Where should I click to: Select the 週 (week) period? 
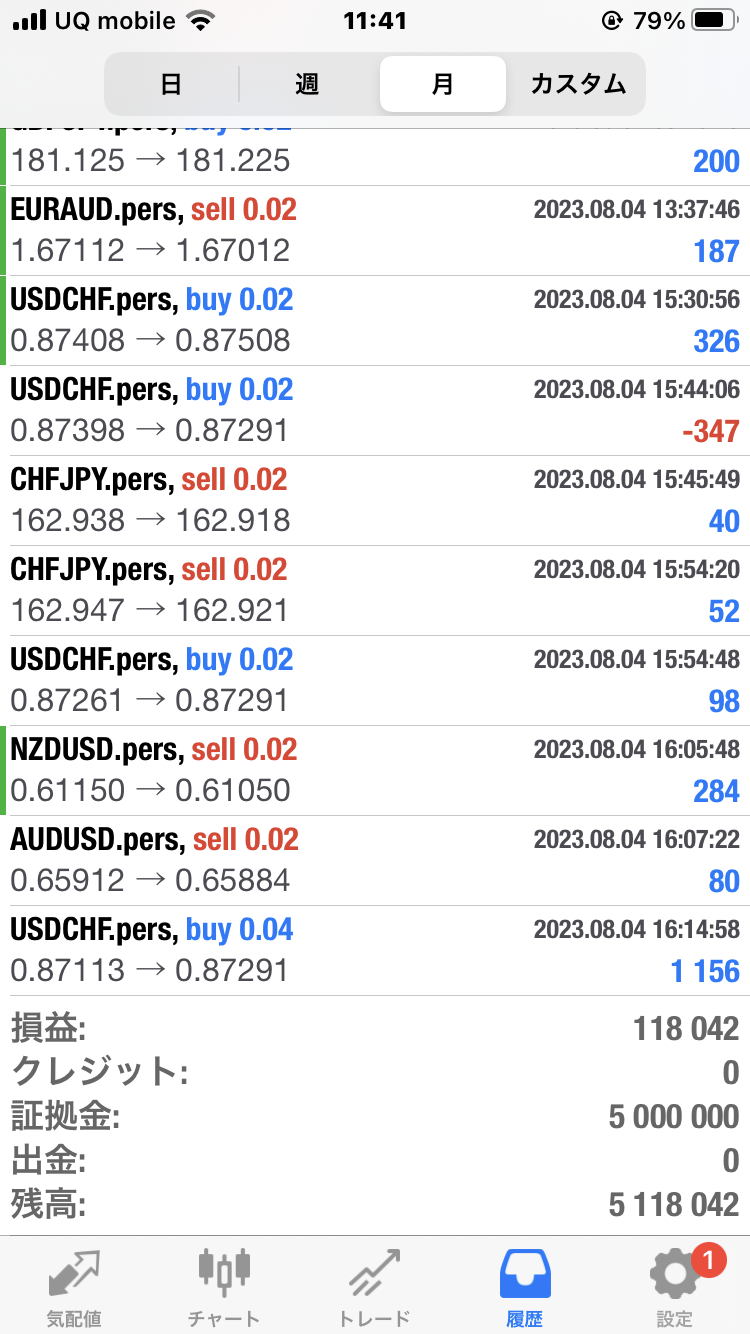click(x=307, y=84)
